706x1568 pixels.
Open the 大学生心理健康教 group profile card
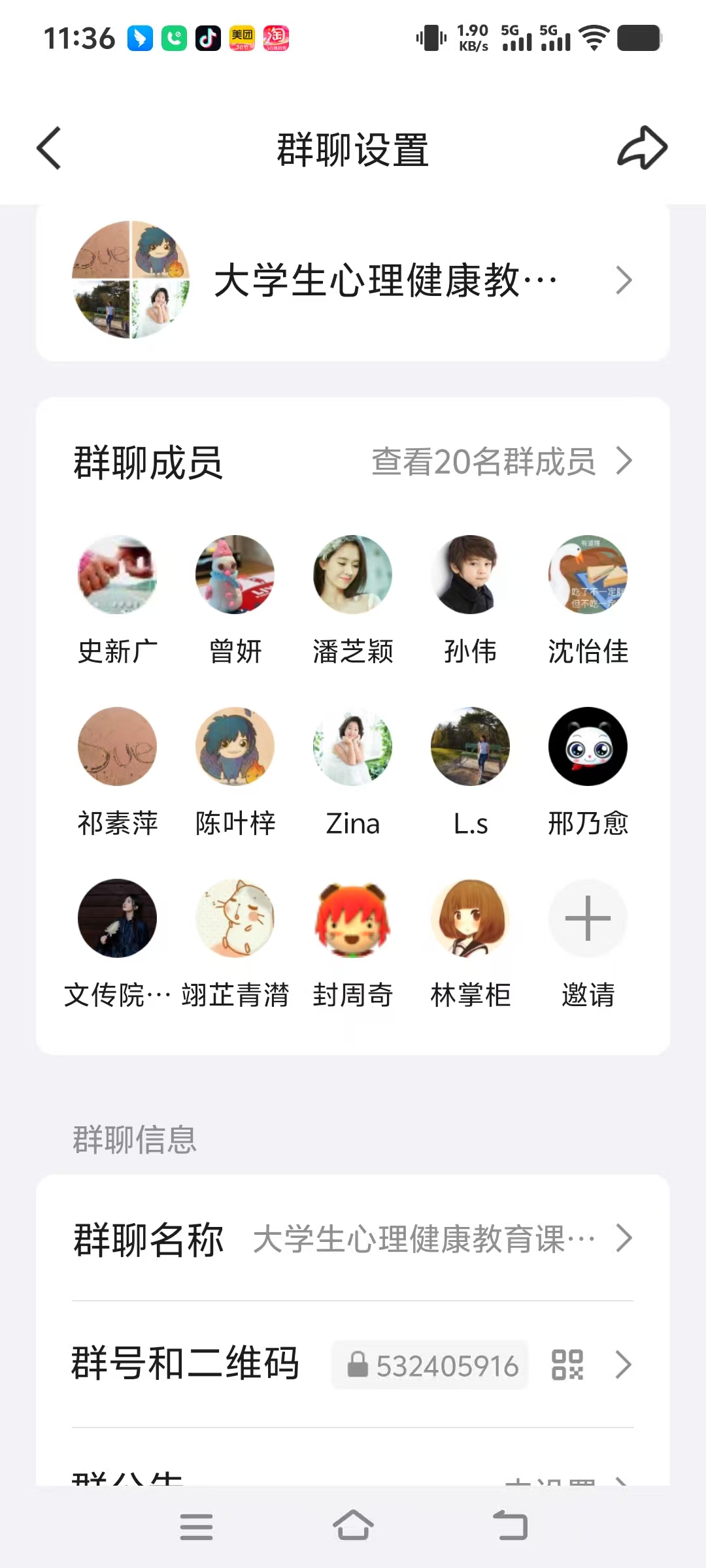tap(353, 281)
